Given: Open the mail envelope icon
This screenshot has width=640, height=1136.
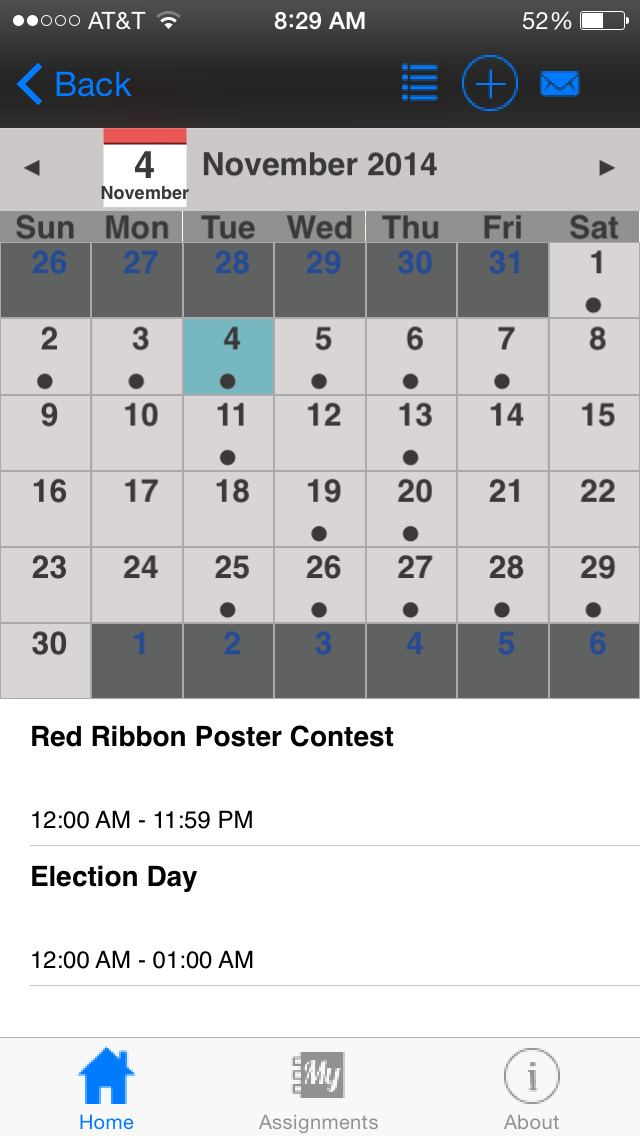Looking at the screenshot, I should [560, 83].
